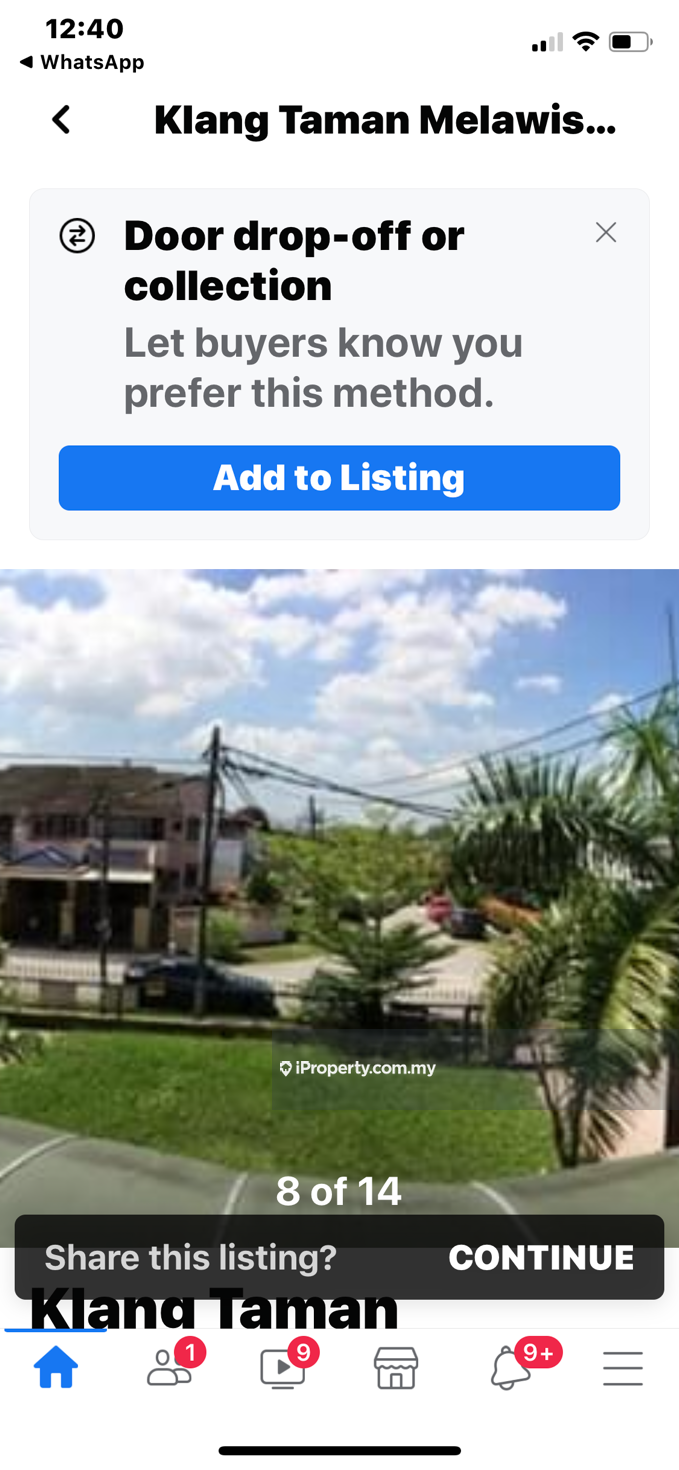Tap CONTINUE to share this listing
This screenshot has width=679, height=1470.
point(541,1257)
